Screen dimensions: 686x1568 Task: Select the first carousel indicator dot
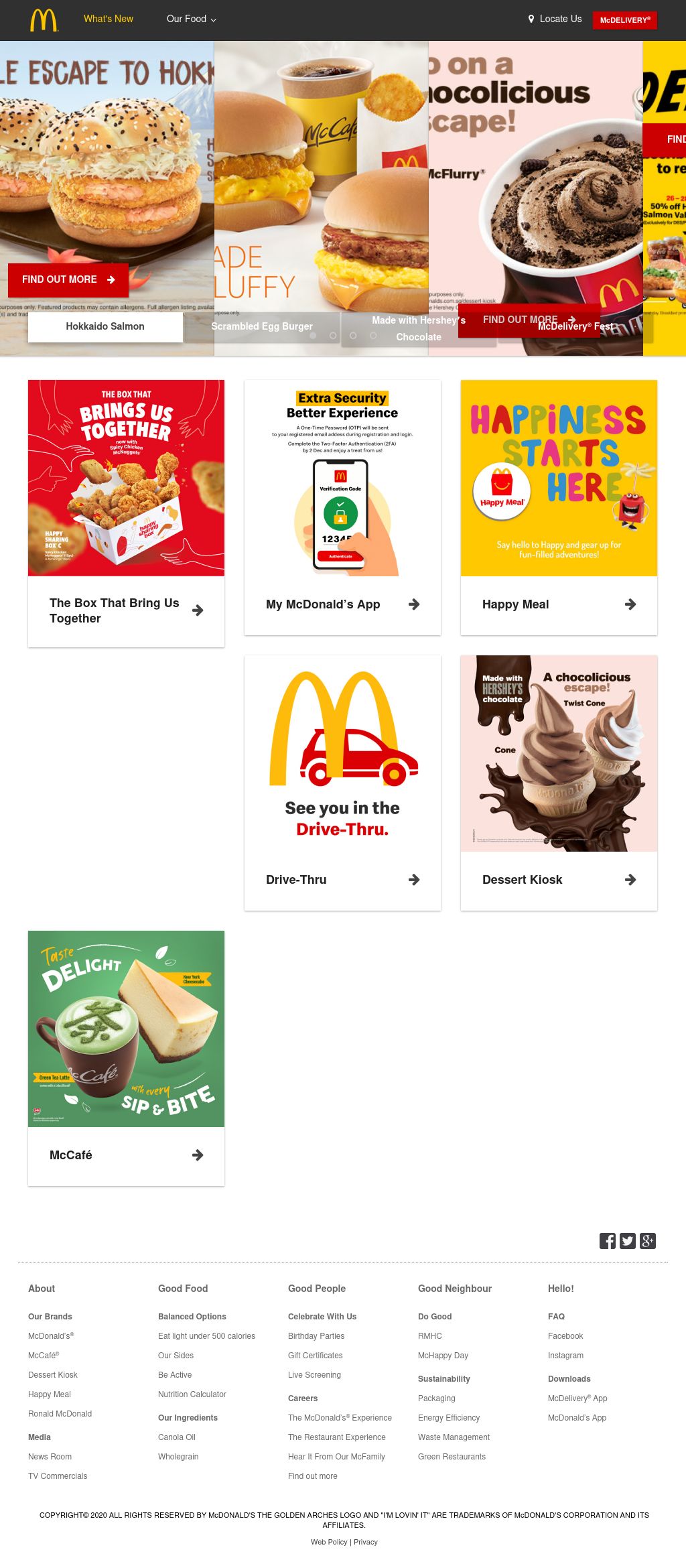click(x=314, y=334)
